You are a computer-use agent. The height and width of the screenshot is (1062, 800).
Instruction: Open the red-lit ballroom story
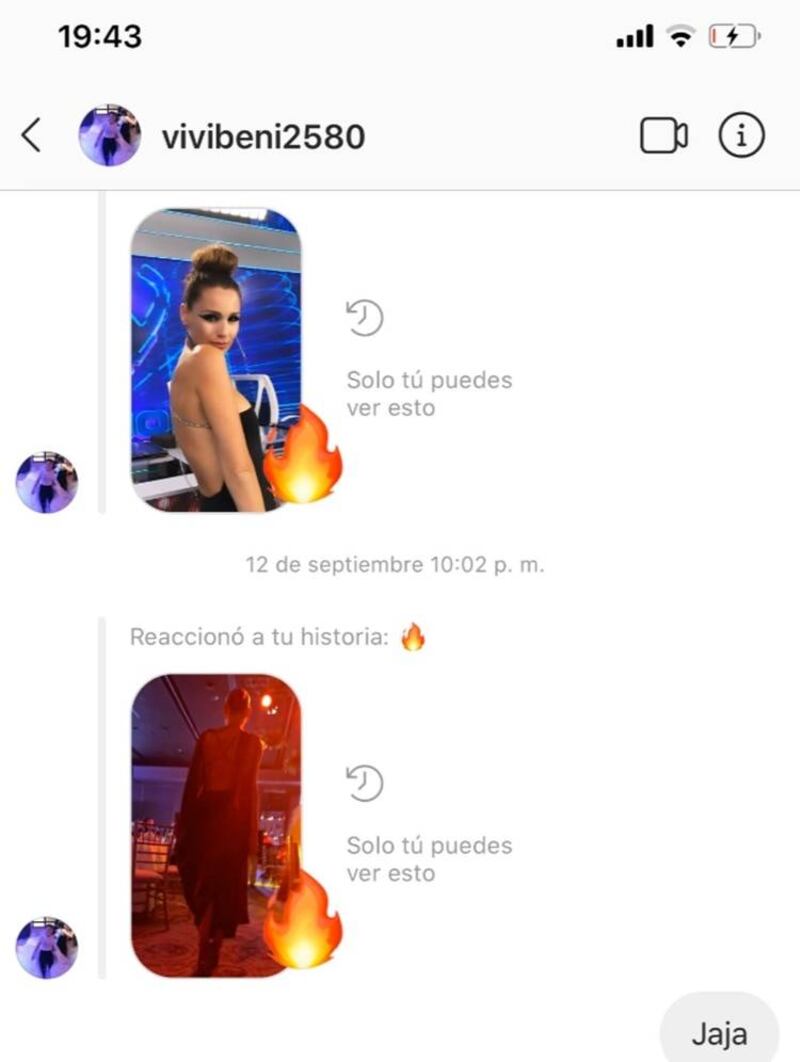click(215, 825)
